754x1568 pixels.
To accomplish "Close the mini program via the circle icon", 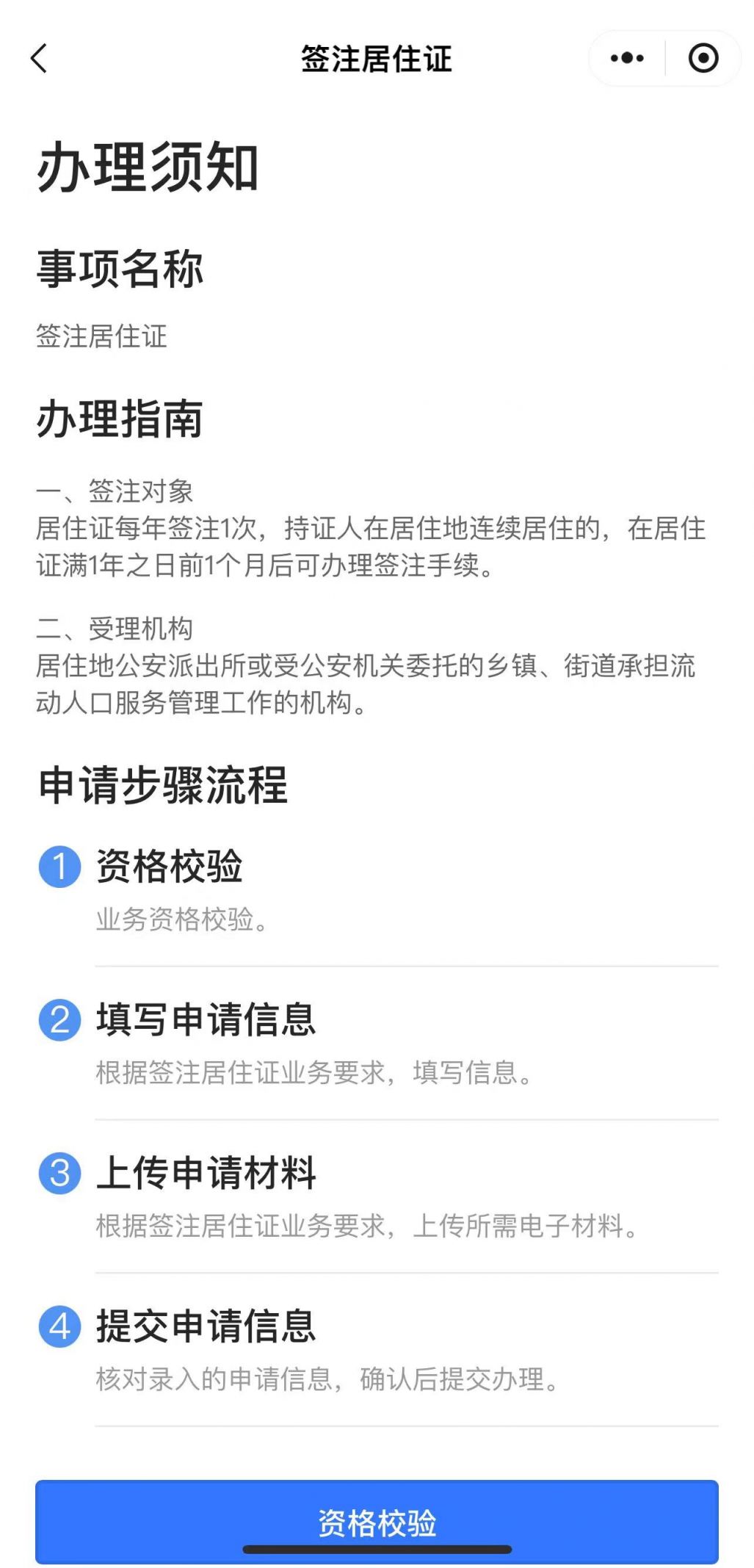I will click(703, 58).
